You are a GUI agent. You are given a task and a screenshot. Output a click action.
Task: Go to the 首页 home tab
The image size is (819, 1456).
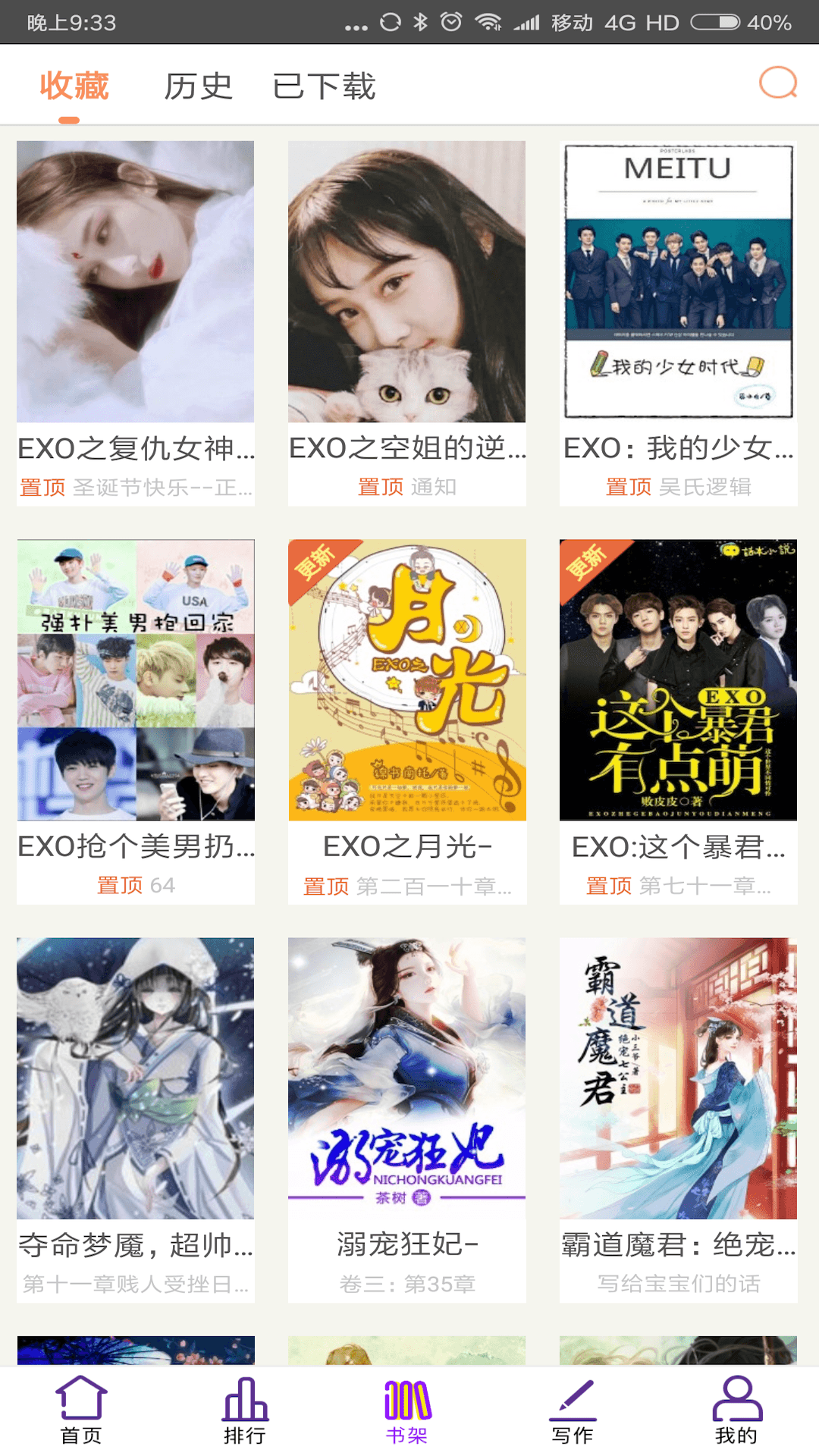point(81,1410)
